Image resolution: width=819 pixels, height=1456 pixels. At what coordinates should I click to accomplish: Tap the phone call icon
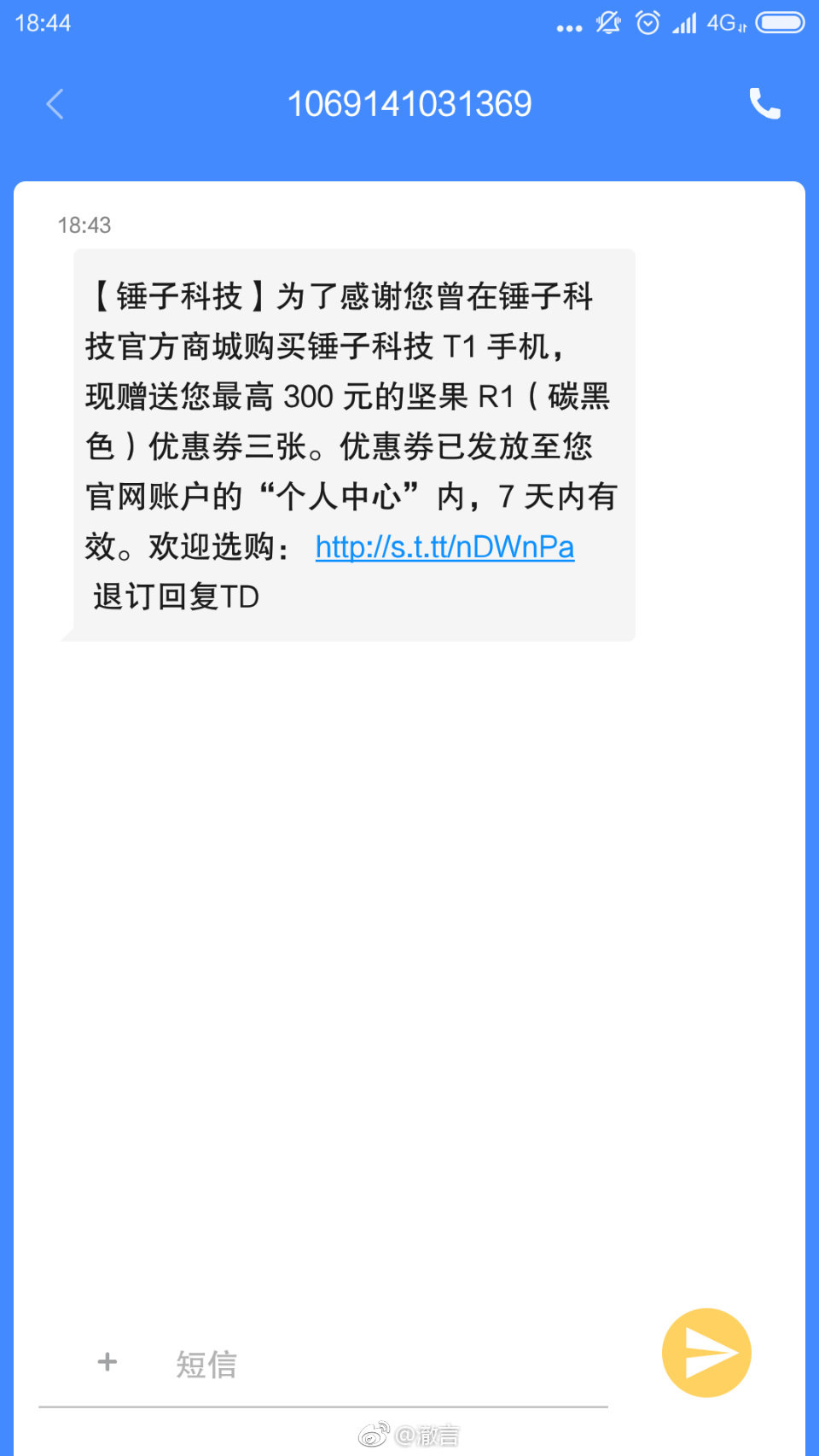tap(764, 102)
